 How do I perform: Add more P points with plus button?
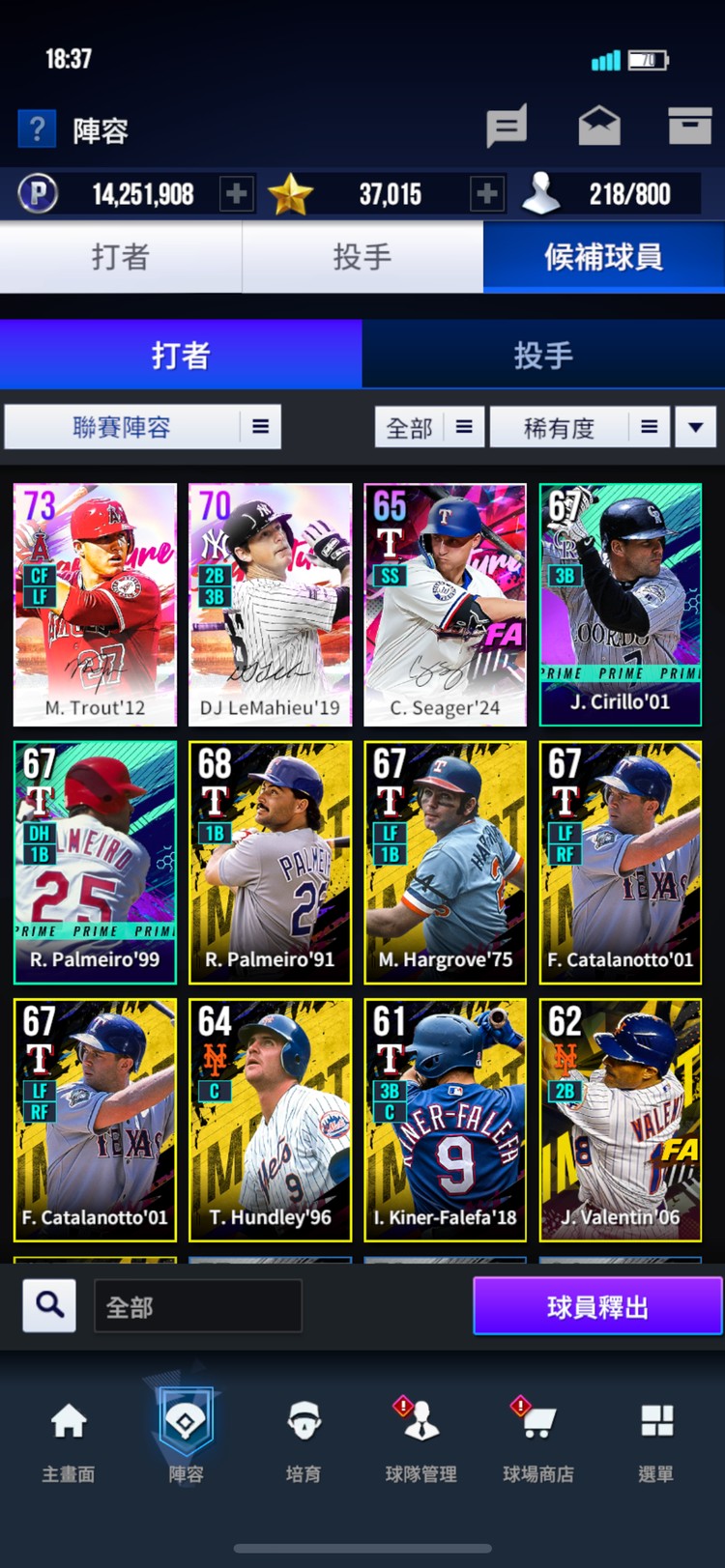pyautogui.click(x=236, y=194)
